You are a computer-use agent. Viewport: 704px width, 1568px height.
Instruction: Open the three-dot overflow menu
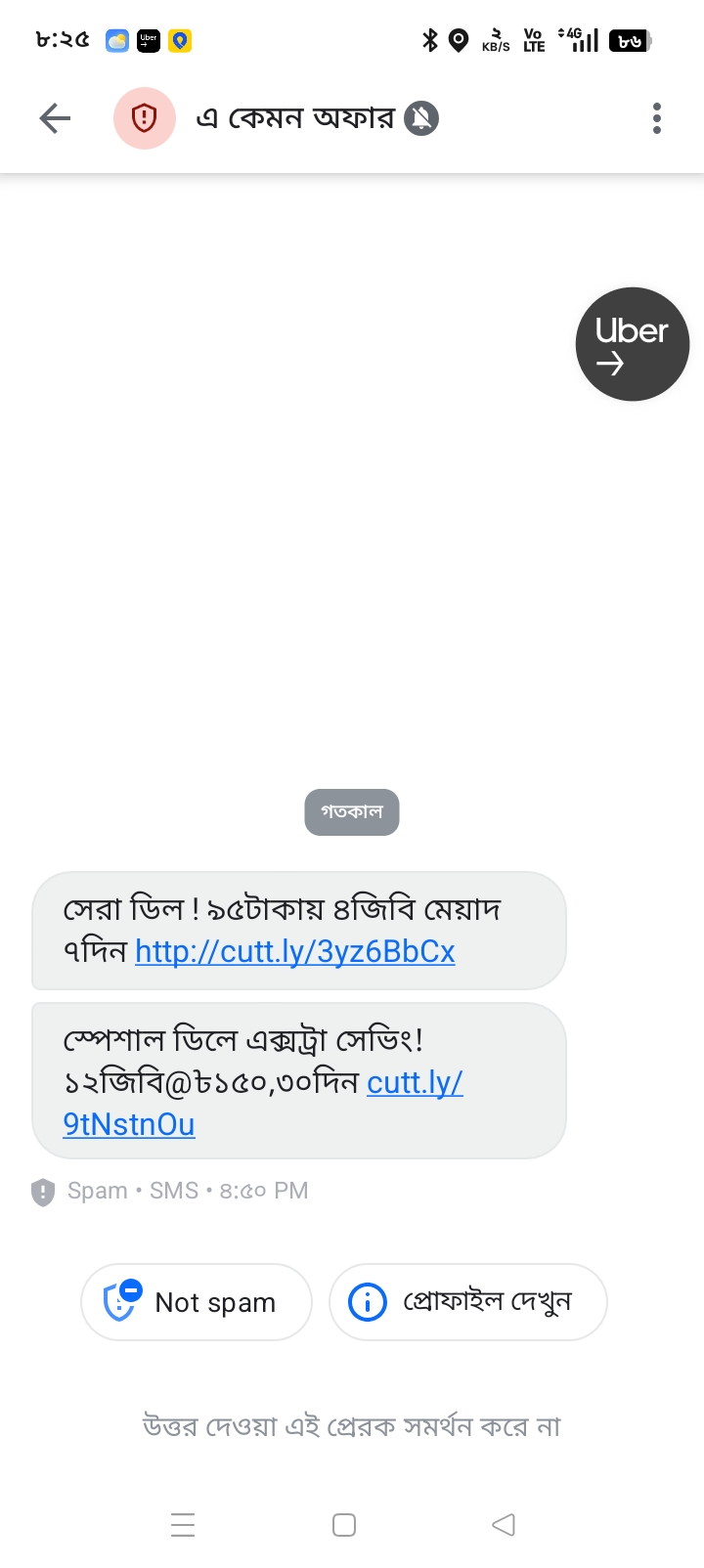point(657,118)
